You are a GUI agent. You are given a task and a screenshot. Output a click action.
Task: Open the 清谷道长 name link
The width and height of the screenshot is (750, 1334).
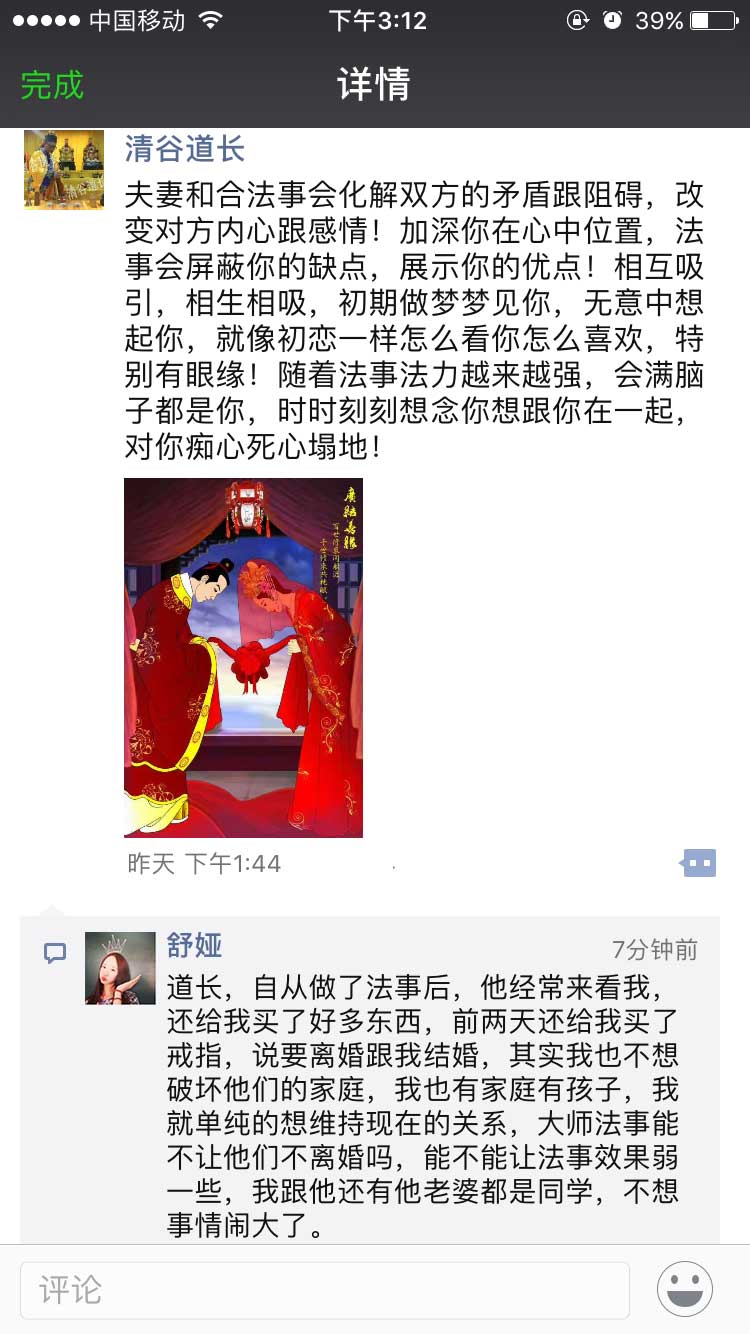[x=185, y=149]
